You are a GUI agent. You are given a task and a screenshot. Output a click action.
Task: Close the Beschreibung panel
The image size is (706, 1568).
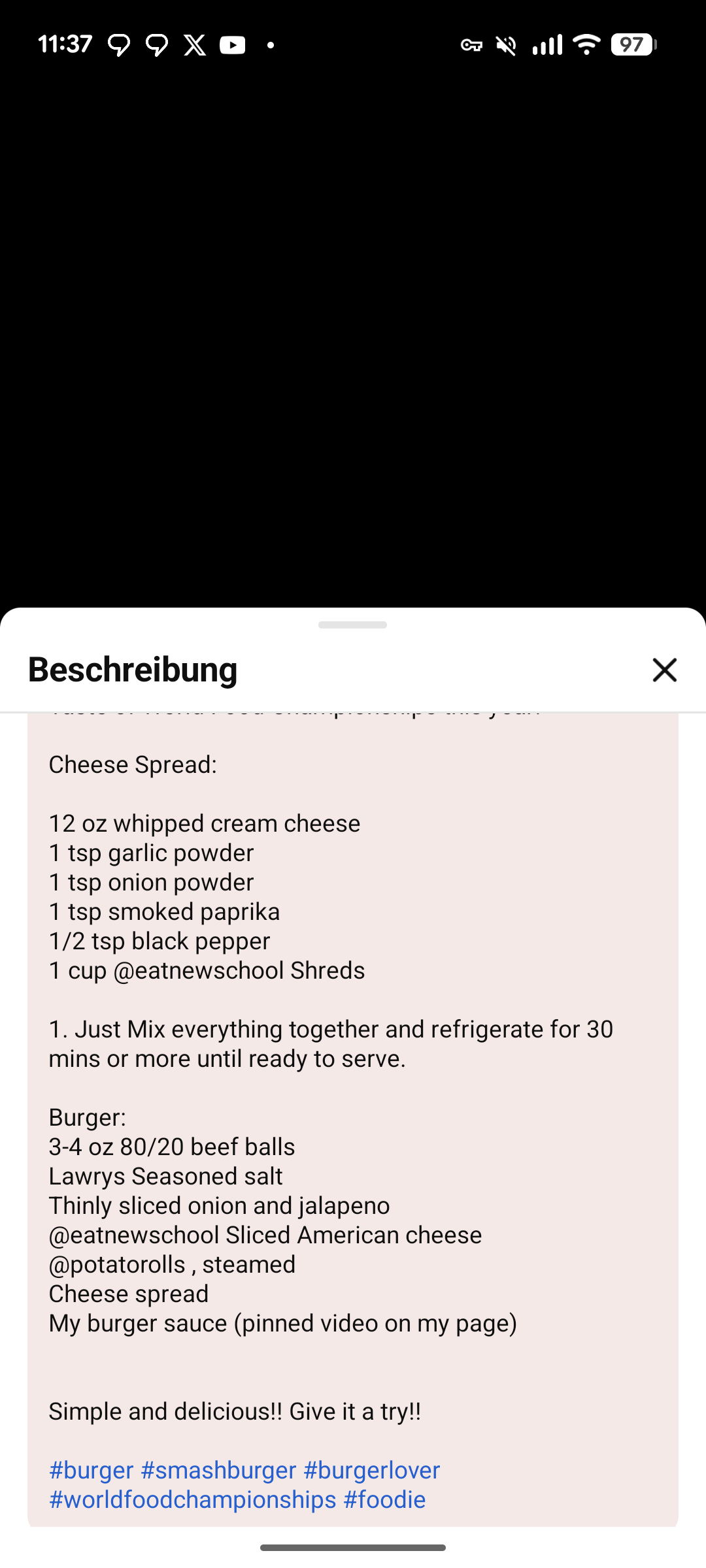(x=664, y=670)
